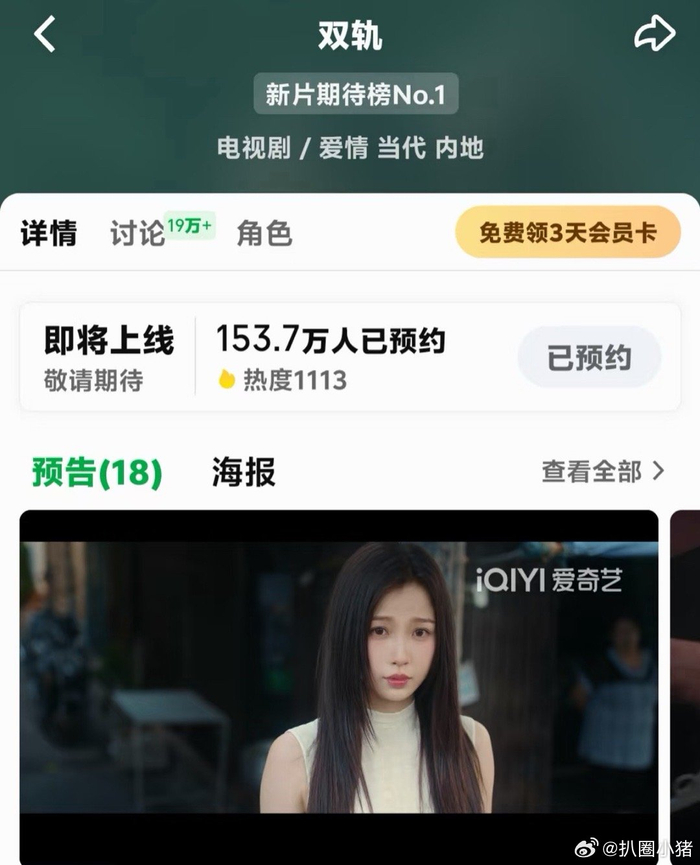Viewport: 700px width, 865px height.
Task: Open the 新片期待榜No.1 ranking chip
Action: [x=355, y=95]
